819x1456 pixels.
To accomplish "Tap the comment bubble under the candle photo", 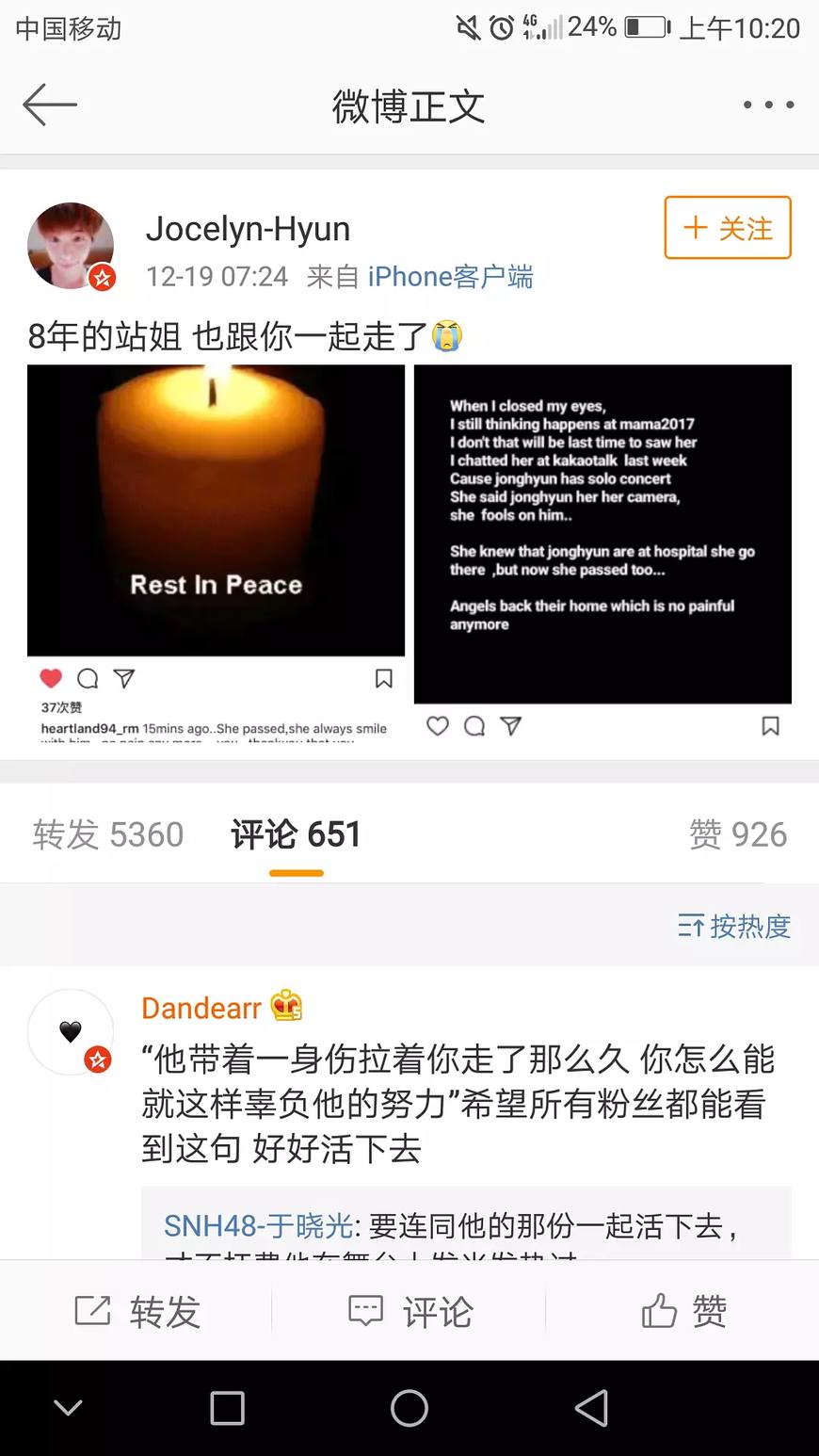I will coord(88,678).
